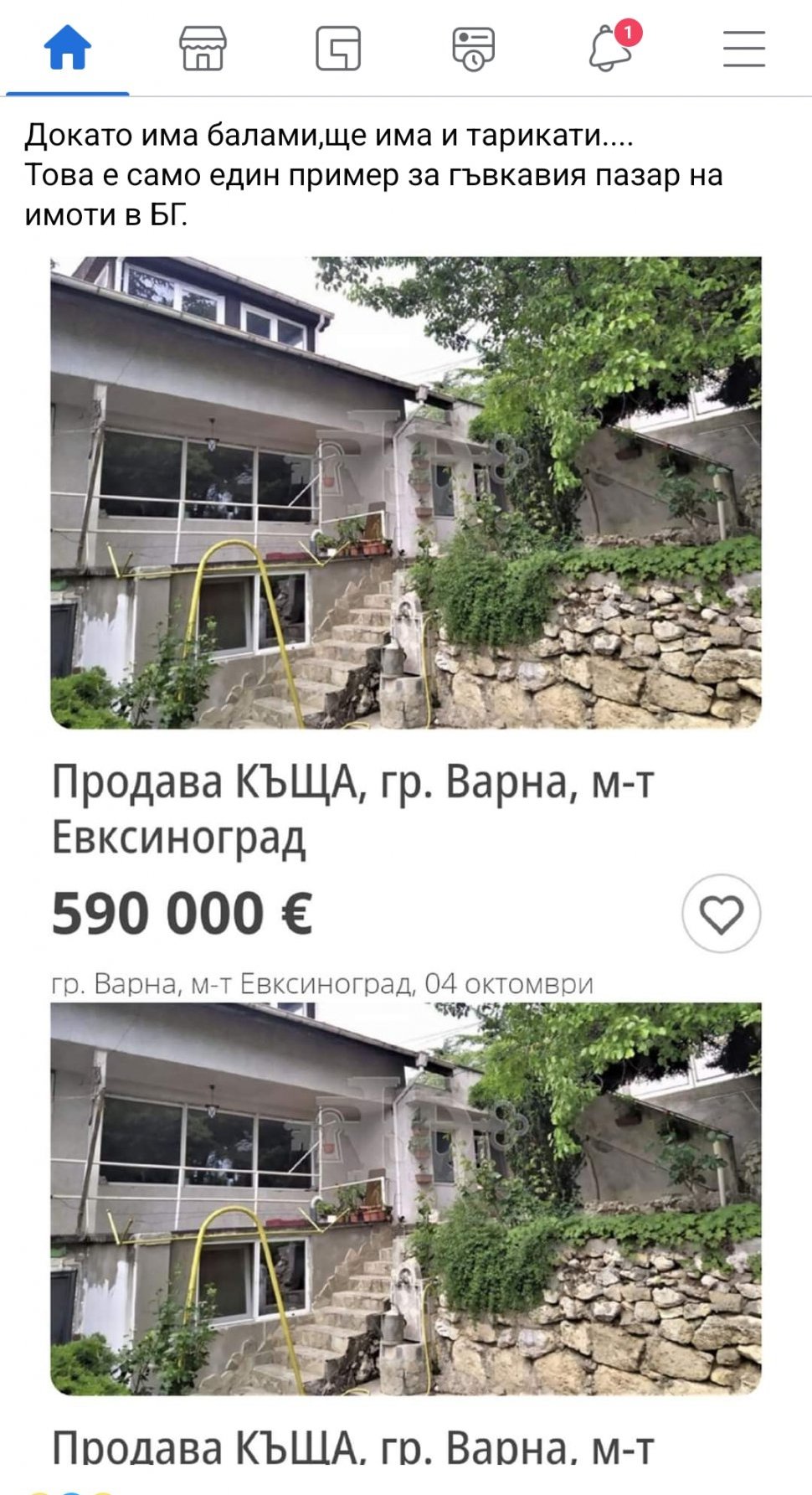Switch to the Gaming tab
812x1495 pixels.
click(338, 48)
